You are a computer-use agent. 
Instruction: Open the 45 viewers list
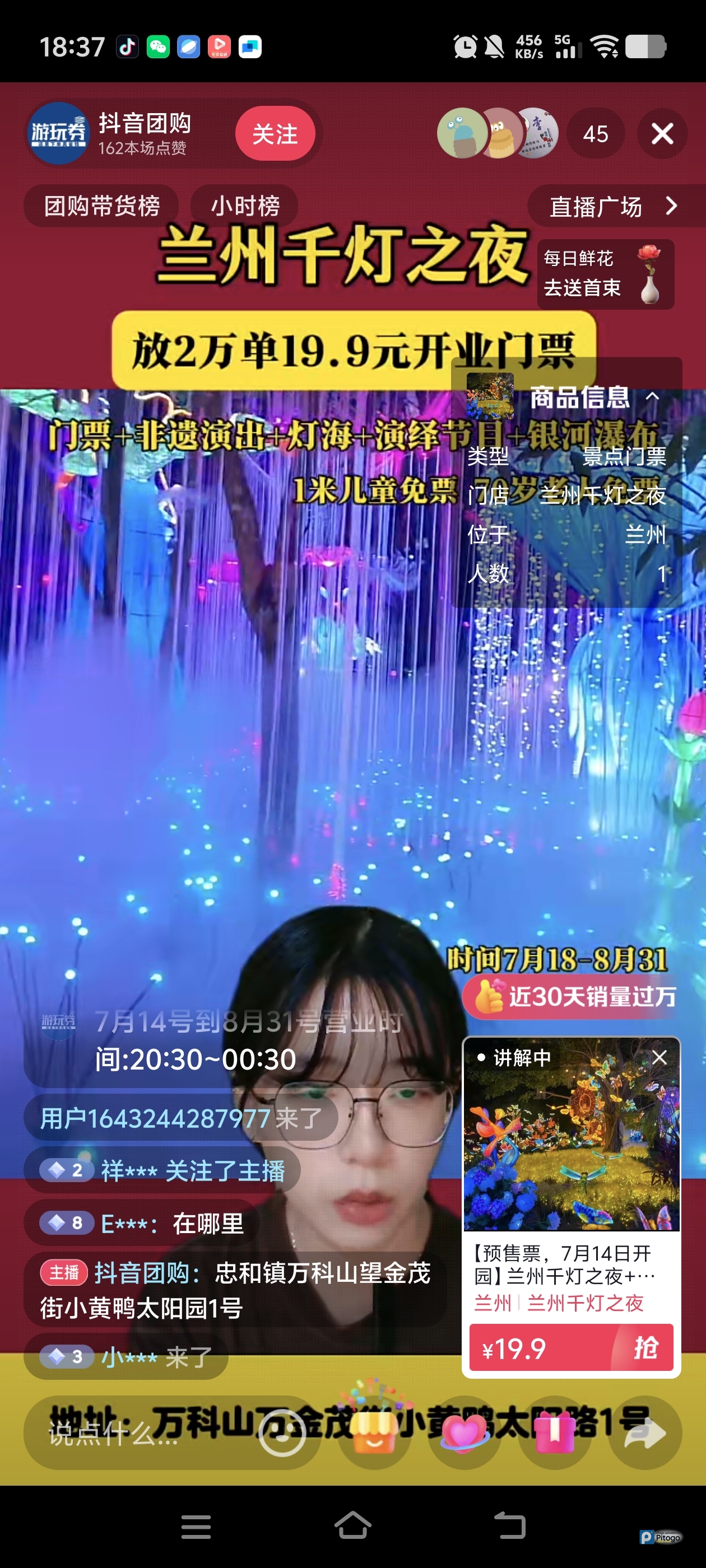coord(594,134)
